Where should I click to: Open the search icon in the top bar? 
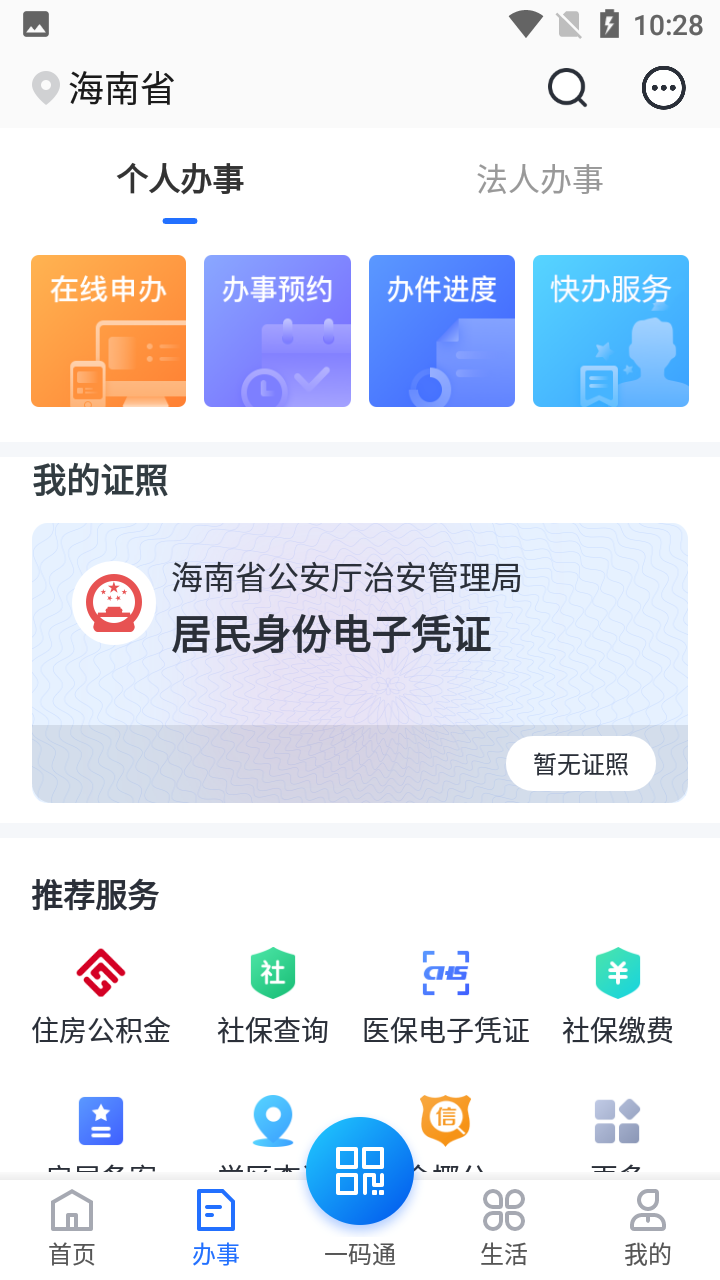pos(567,89)
